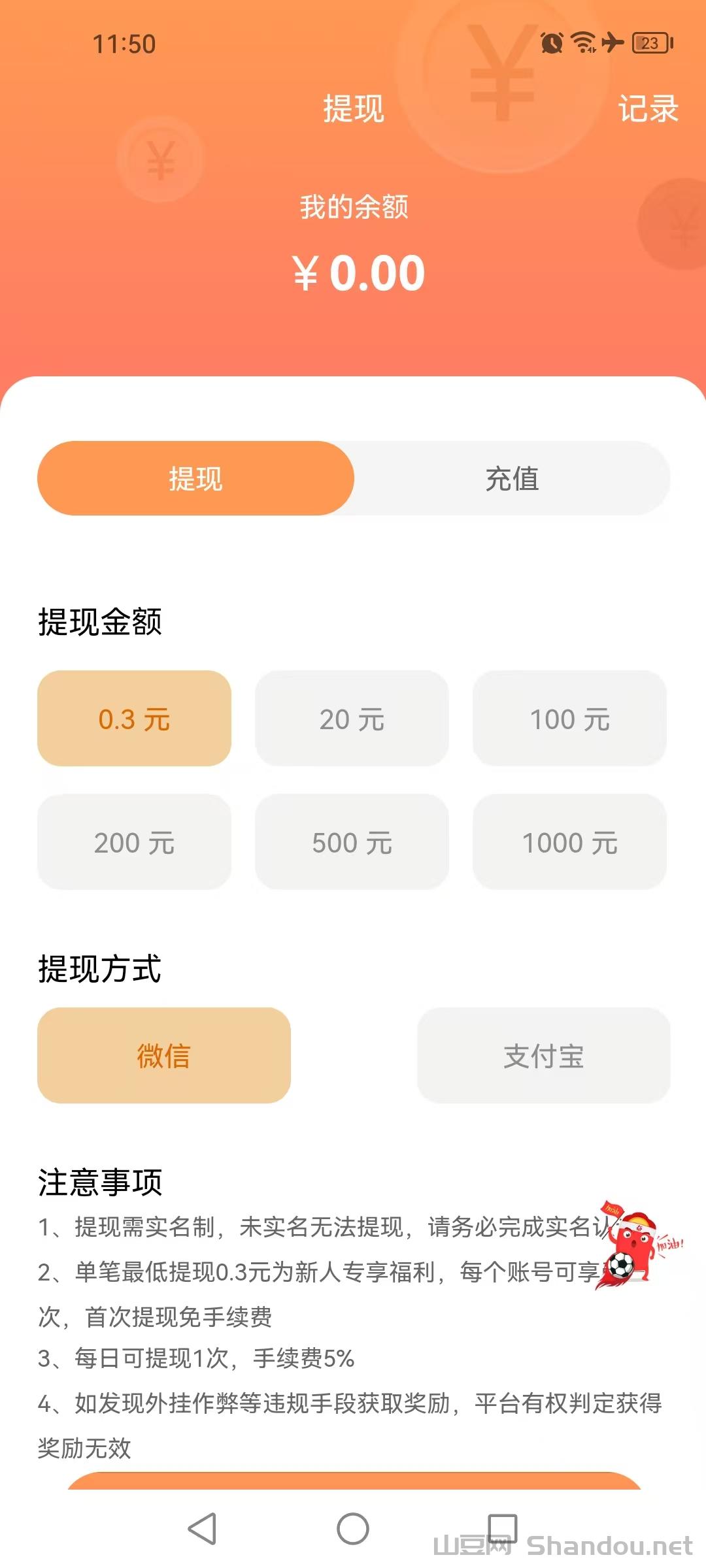Tap the airplane mode icon in status bar

(613, 41)
